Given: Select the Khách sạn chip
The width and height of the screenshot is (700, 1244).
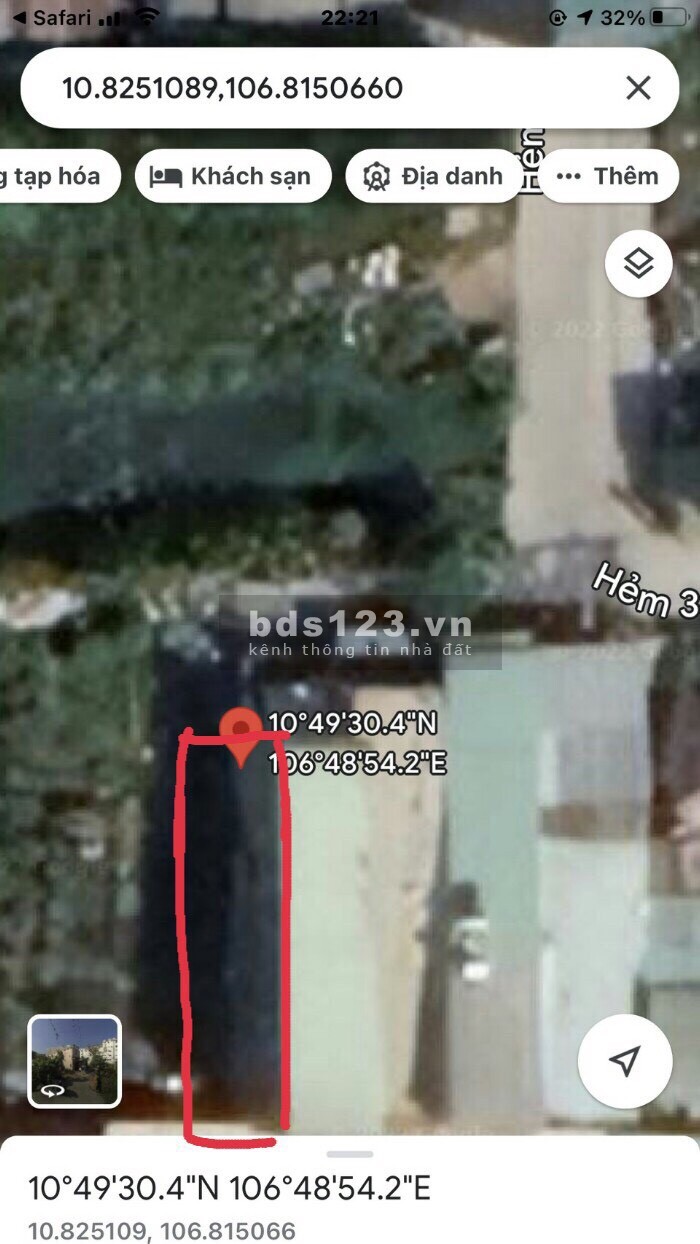Looking at the screenshot, I should (x=231, y=177).
